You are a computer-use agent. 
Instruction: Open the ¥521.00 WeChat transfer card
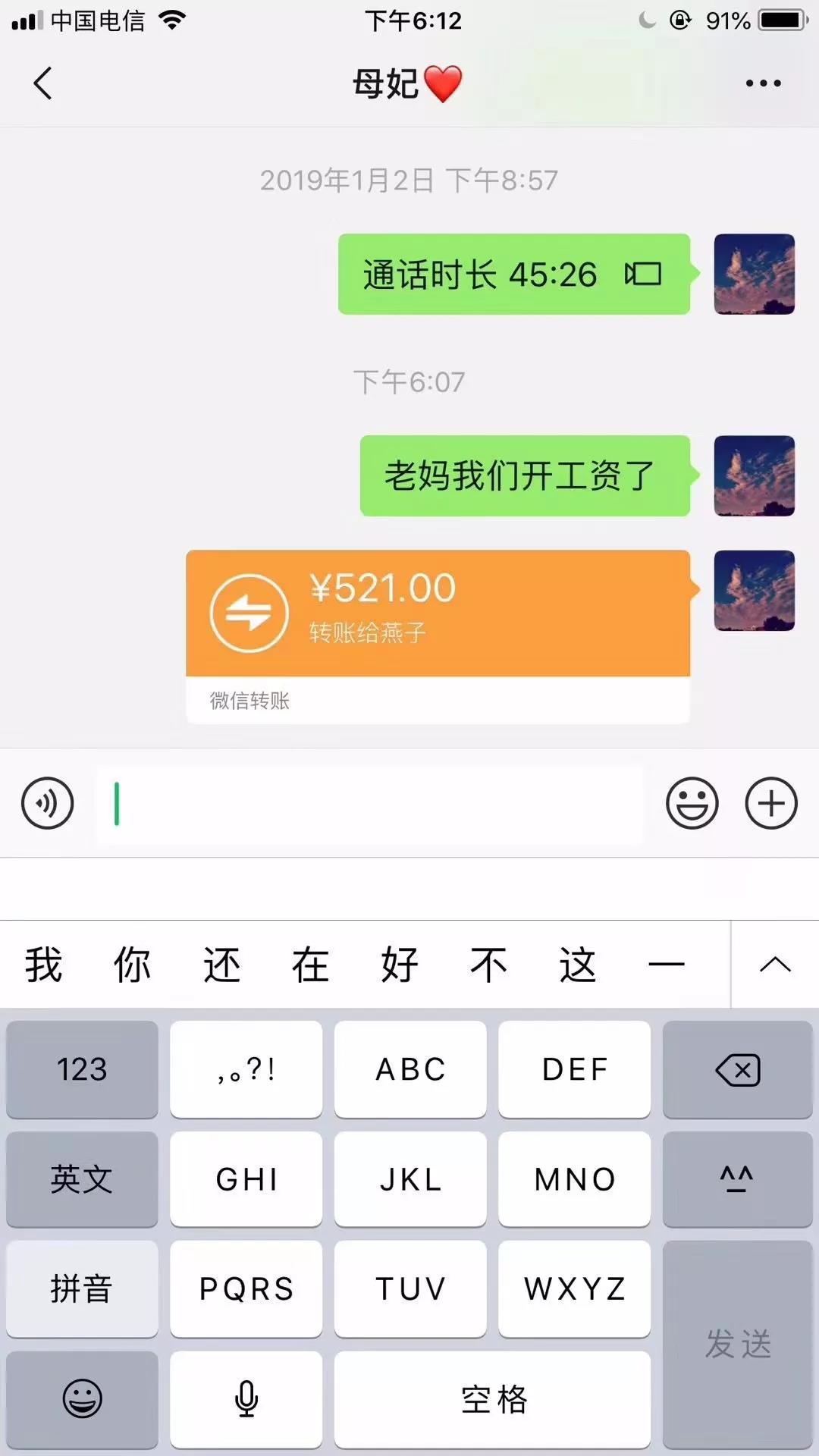(438, 614)
